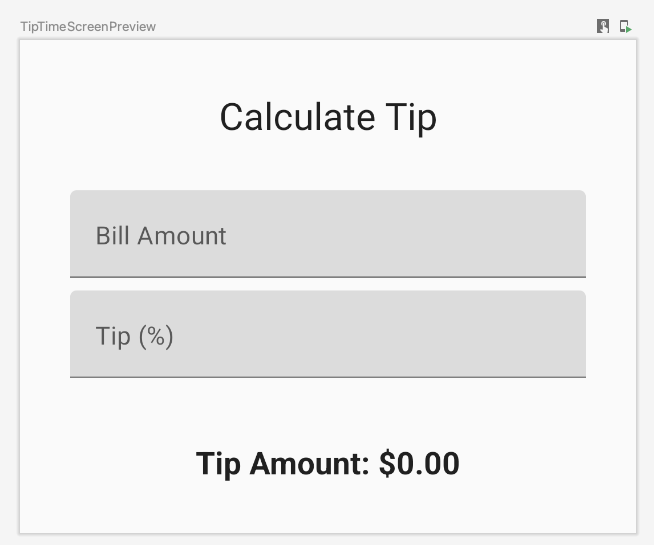Focus the Tip (%) input field
Screen dimensions: 654x545
tap(327, 334)
